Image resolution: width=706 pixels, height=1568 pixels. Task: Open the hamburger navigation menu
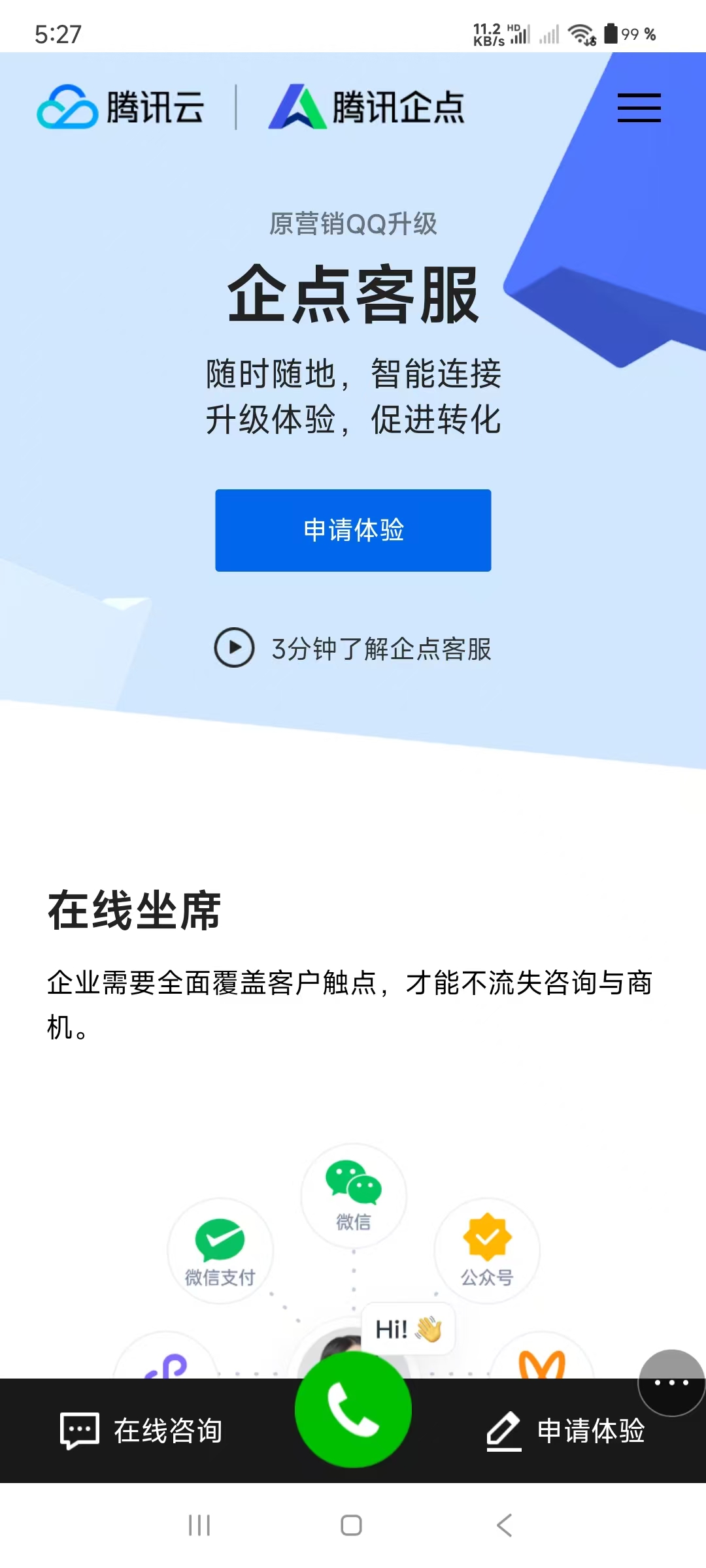639,108
